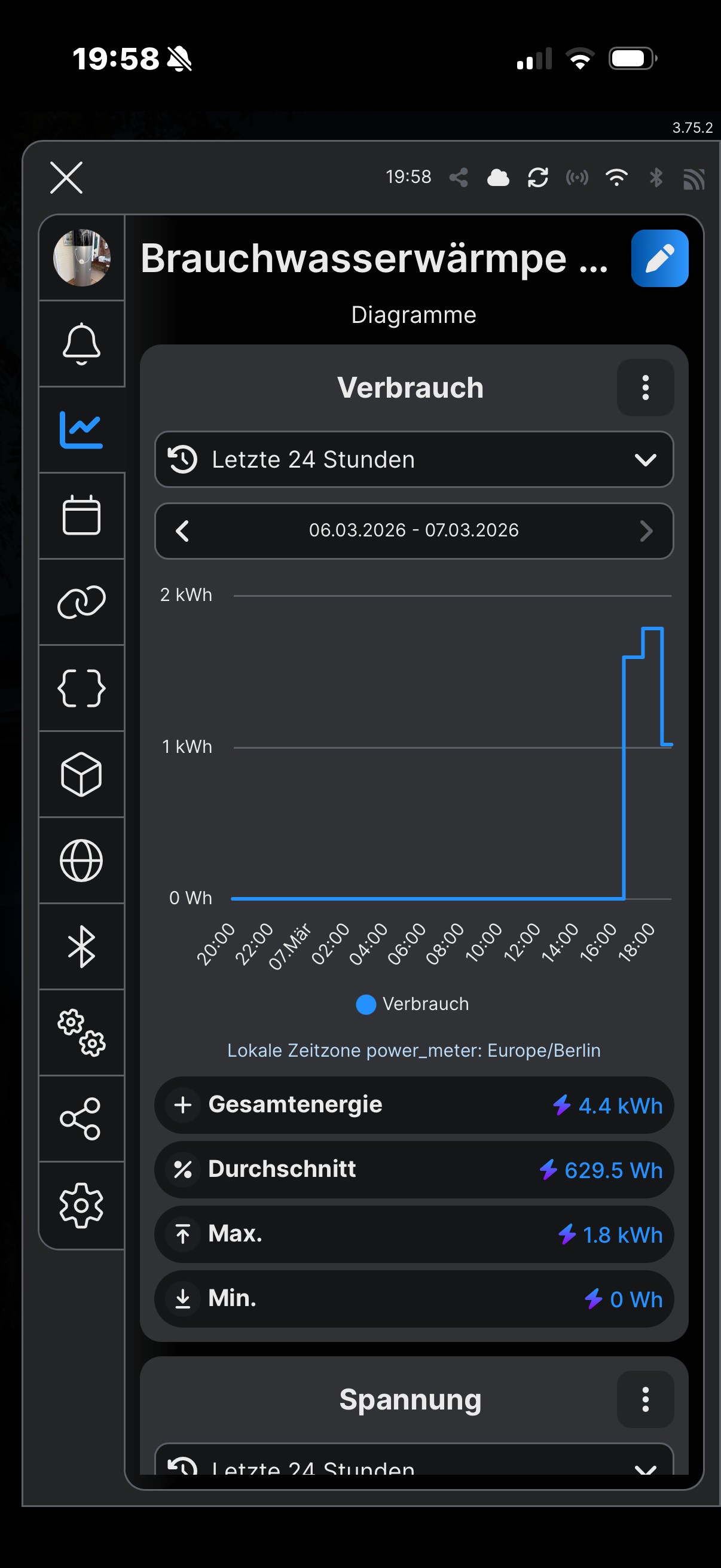Open the Bluetooth settings tab
Viewport: 721px width, 1568px height.
[x=81, y=947]
